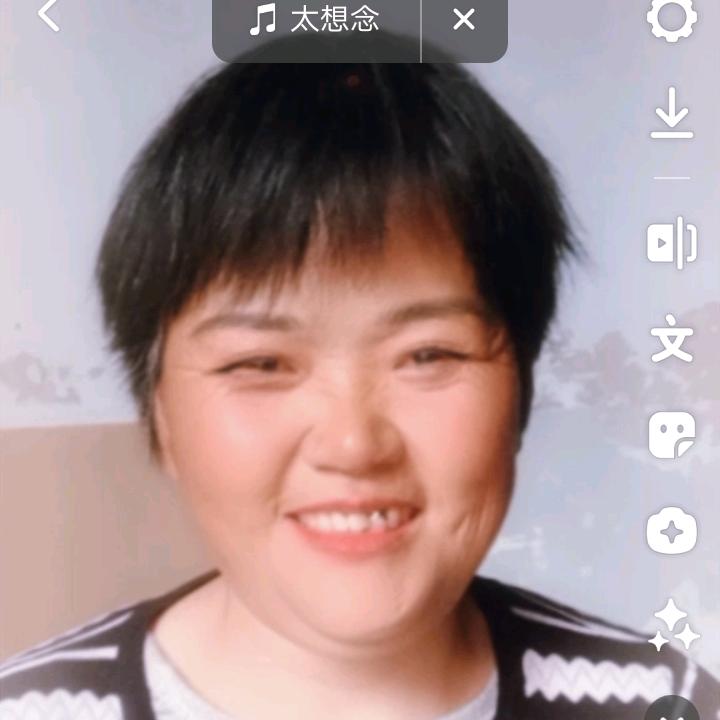720x720 pixels.
Task: Open the sticker picker
Action: pyautogui.click(x=672, y=435)
